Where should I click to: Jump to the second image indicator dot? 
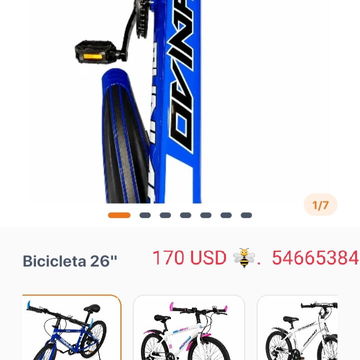145,215
